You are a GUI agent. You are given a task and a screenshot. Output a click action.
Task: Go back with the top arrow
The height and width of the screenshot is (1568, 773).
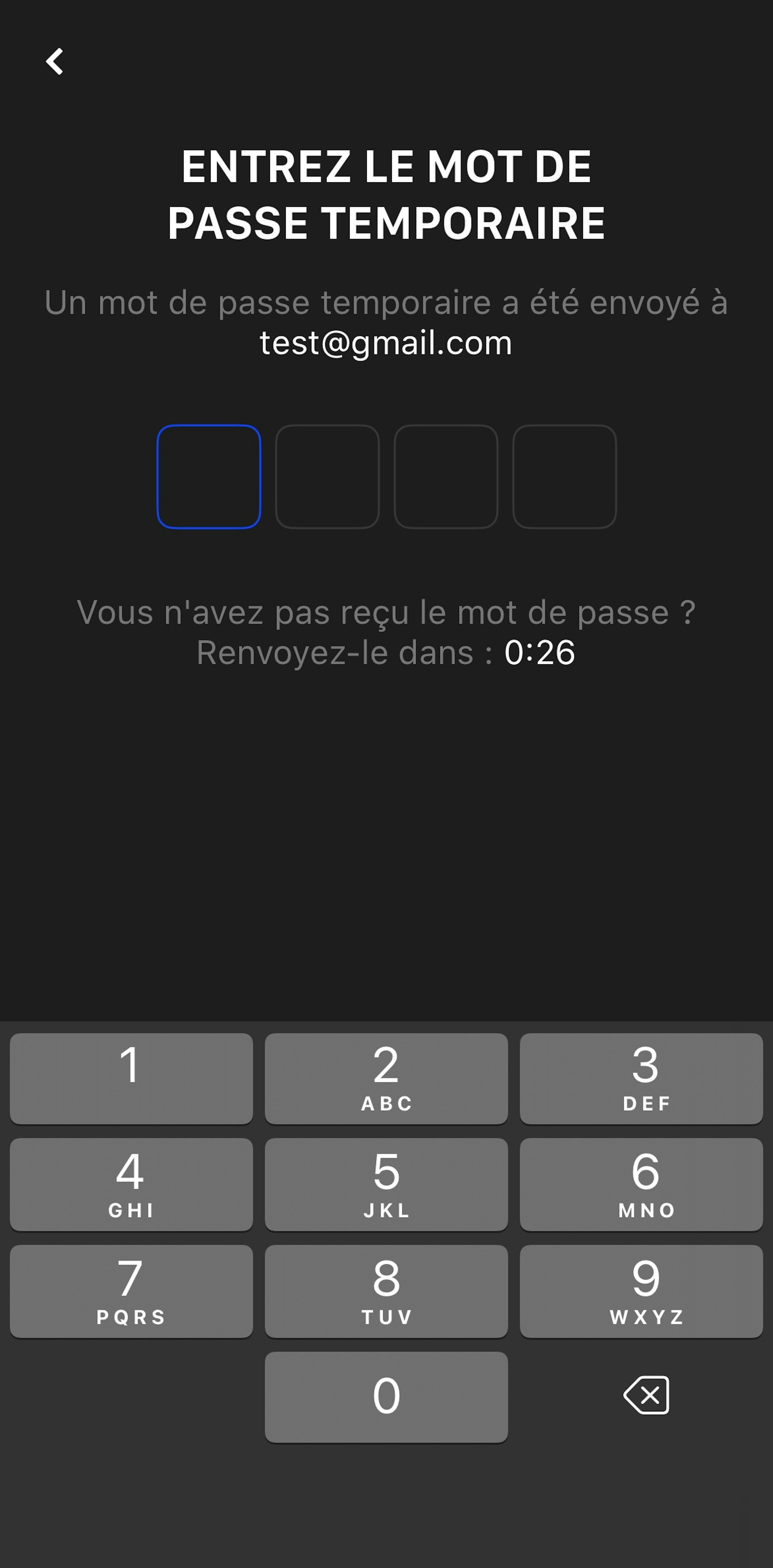pyautogui.click(x=55, y=61)
